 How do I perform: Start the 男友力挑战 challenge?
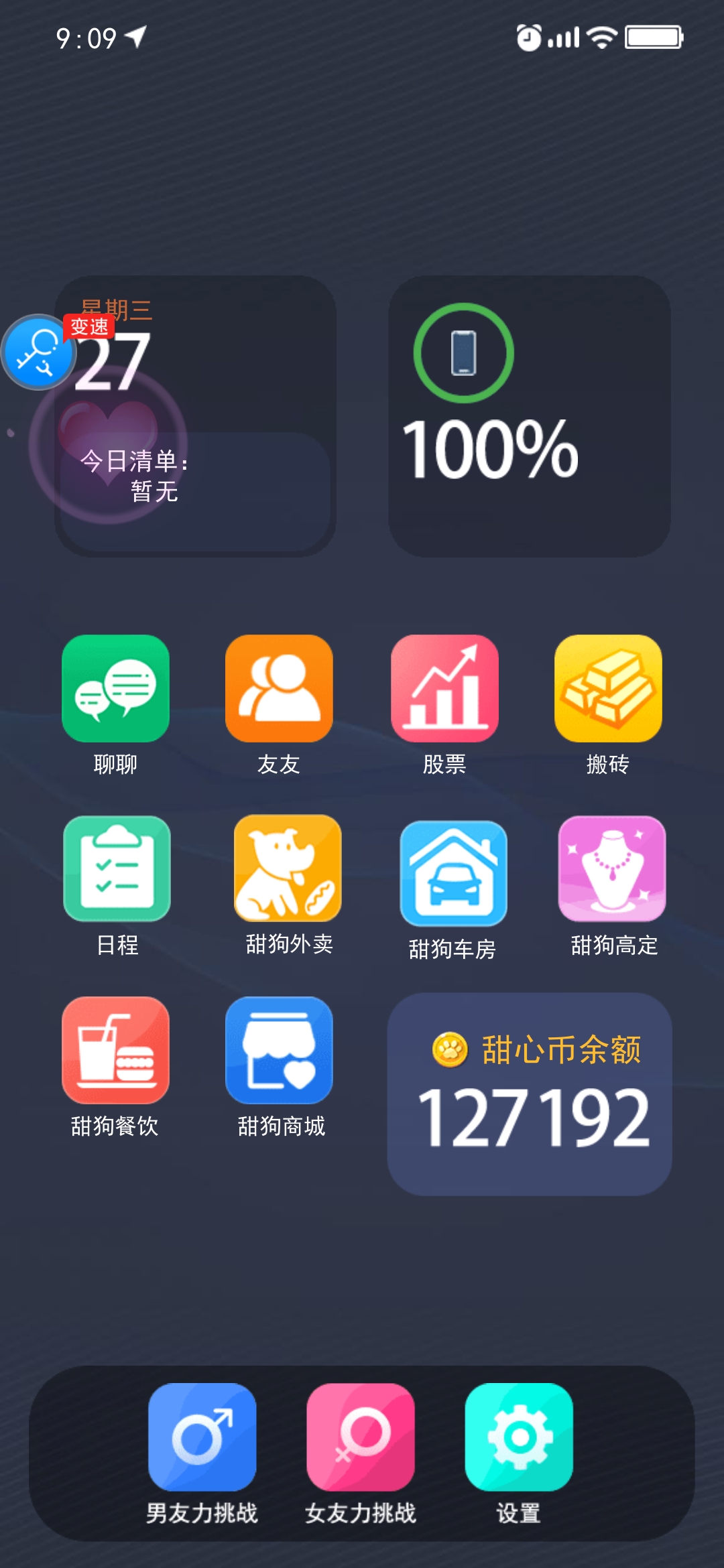click(x=202, y=1437)
